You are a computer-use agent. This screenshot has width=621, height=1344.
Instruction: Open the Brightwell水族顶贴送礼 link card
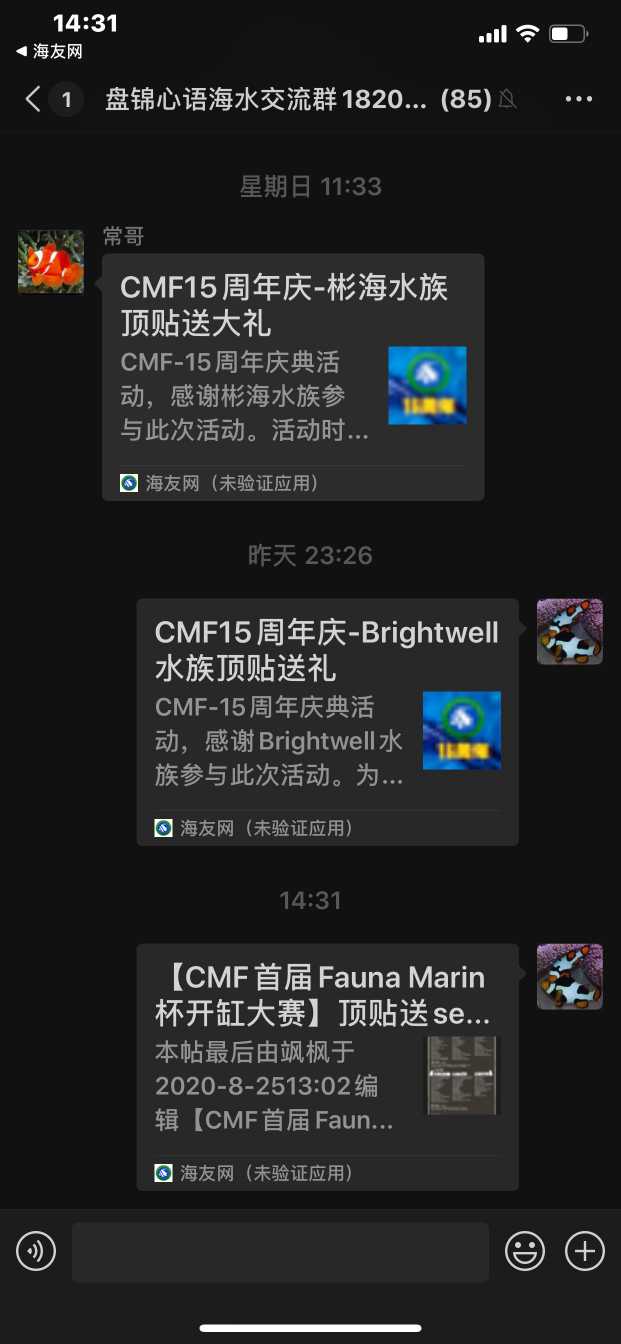(327, 721)
